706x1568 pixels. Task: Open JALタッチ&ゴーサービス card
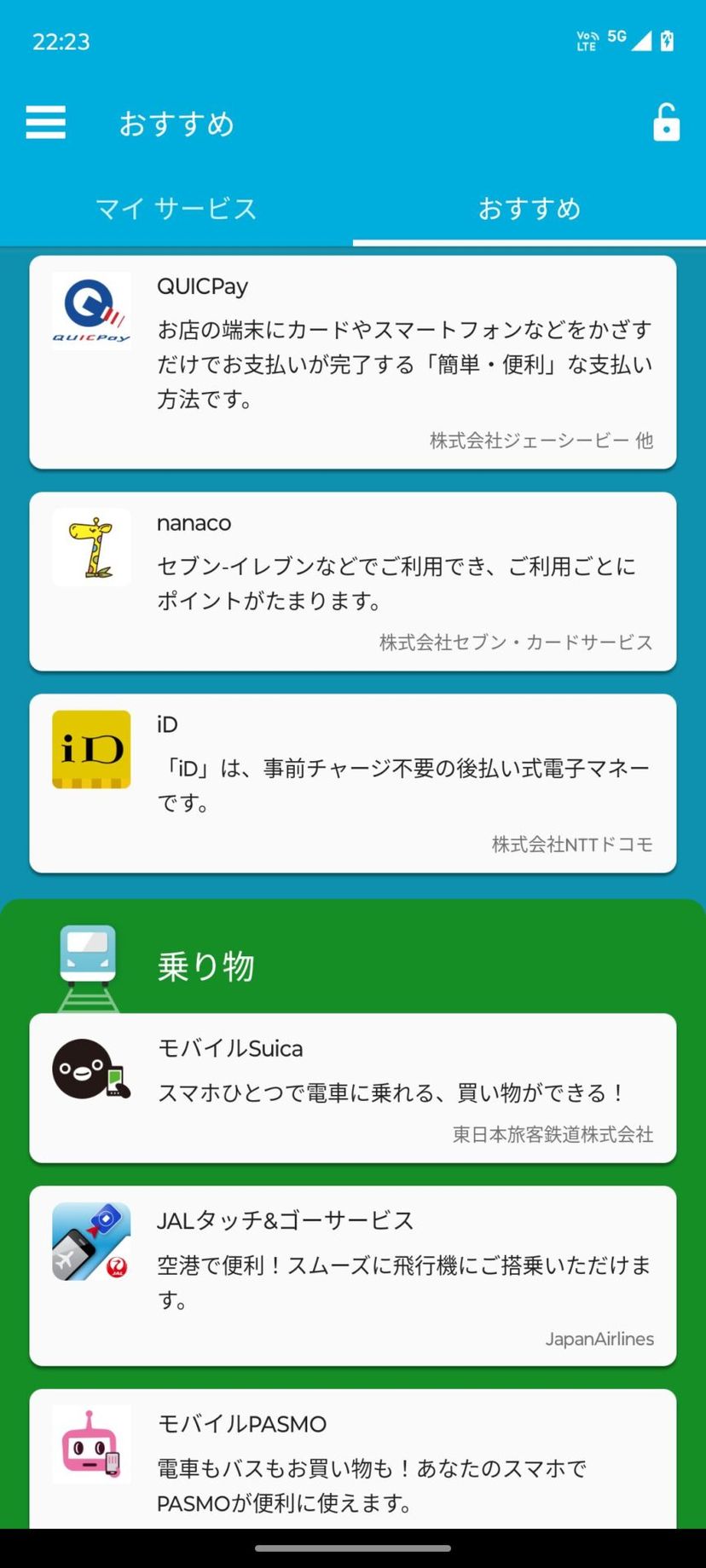click(353, 1276)
